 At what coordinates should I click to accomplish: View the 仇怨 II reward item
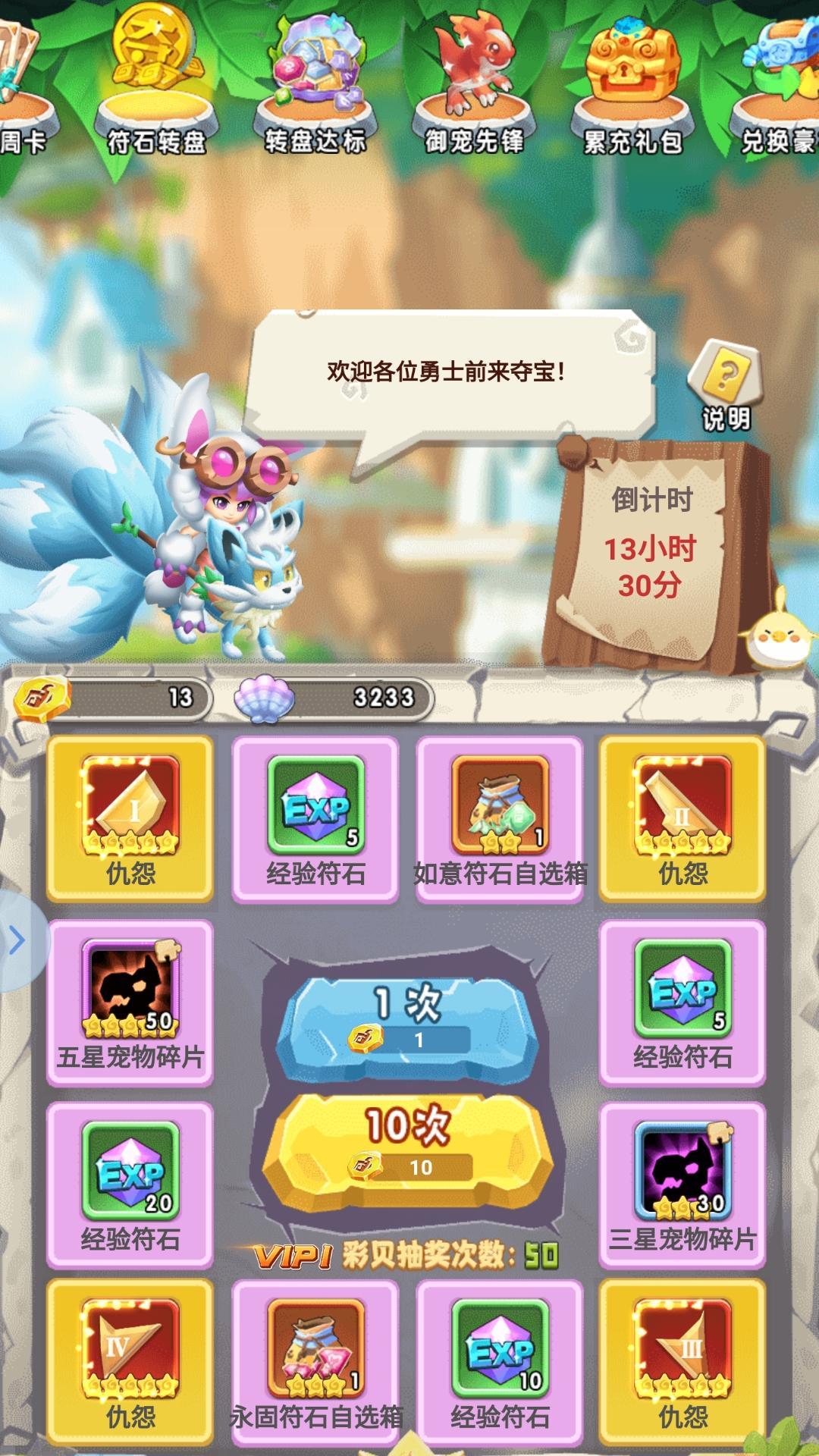pyautogui.click(x=682, y=817)
